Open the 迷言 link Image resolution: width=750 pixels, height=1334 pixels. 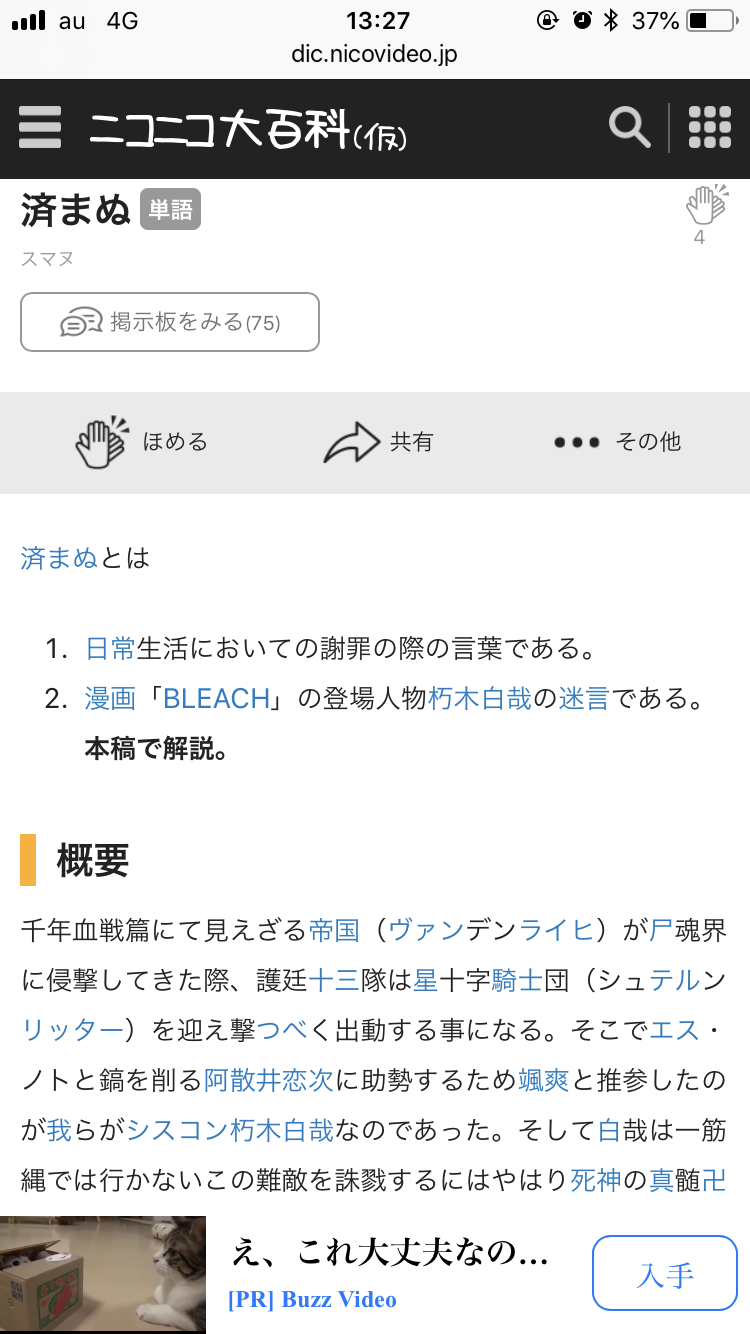click(x=583, y=698)
